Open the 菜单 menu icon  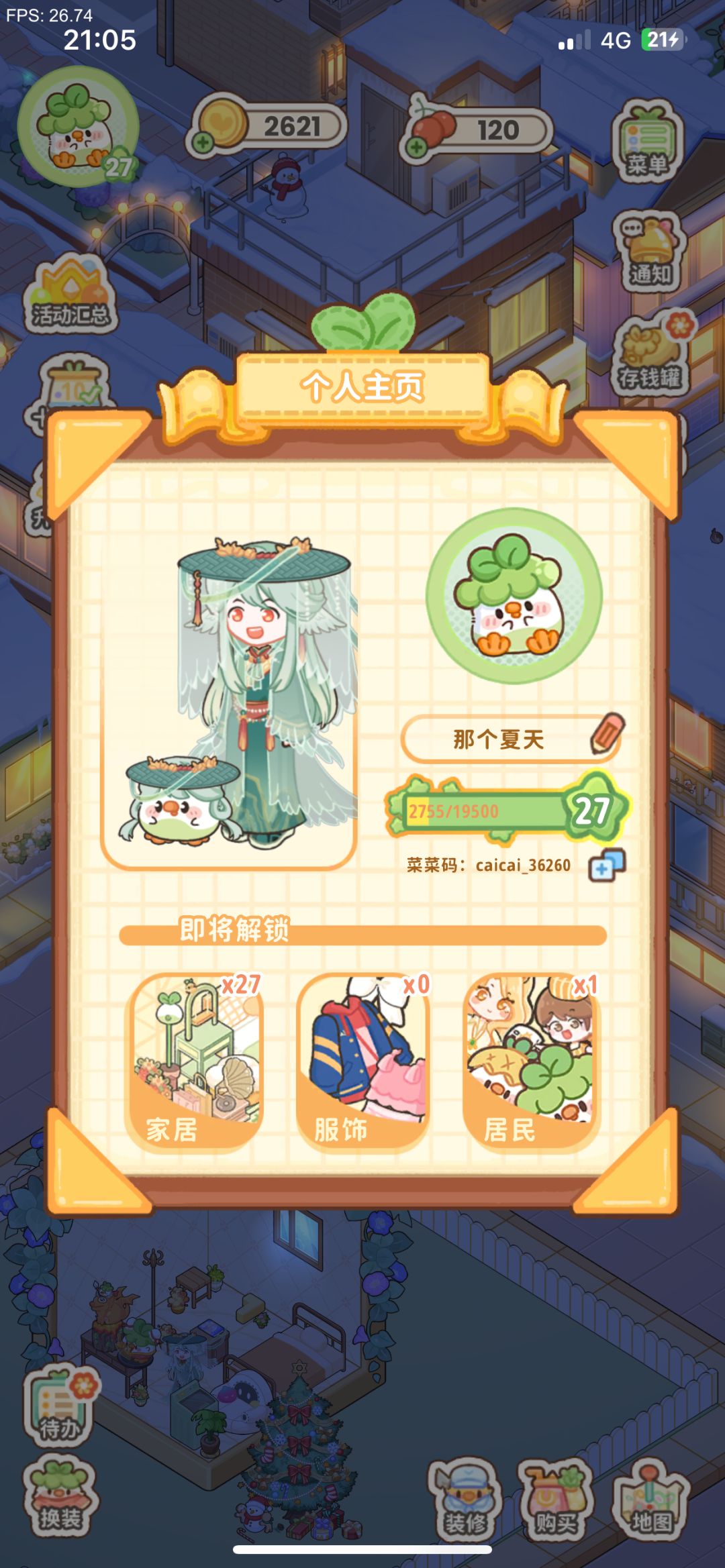(x=648, y=141)
